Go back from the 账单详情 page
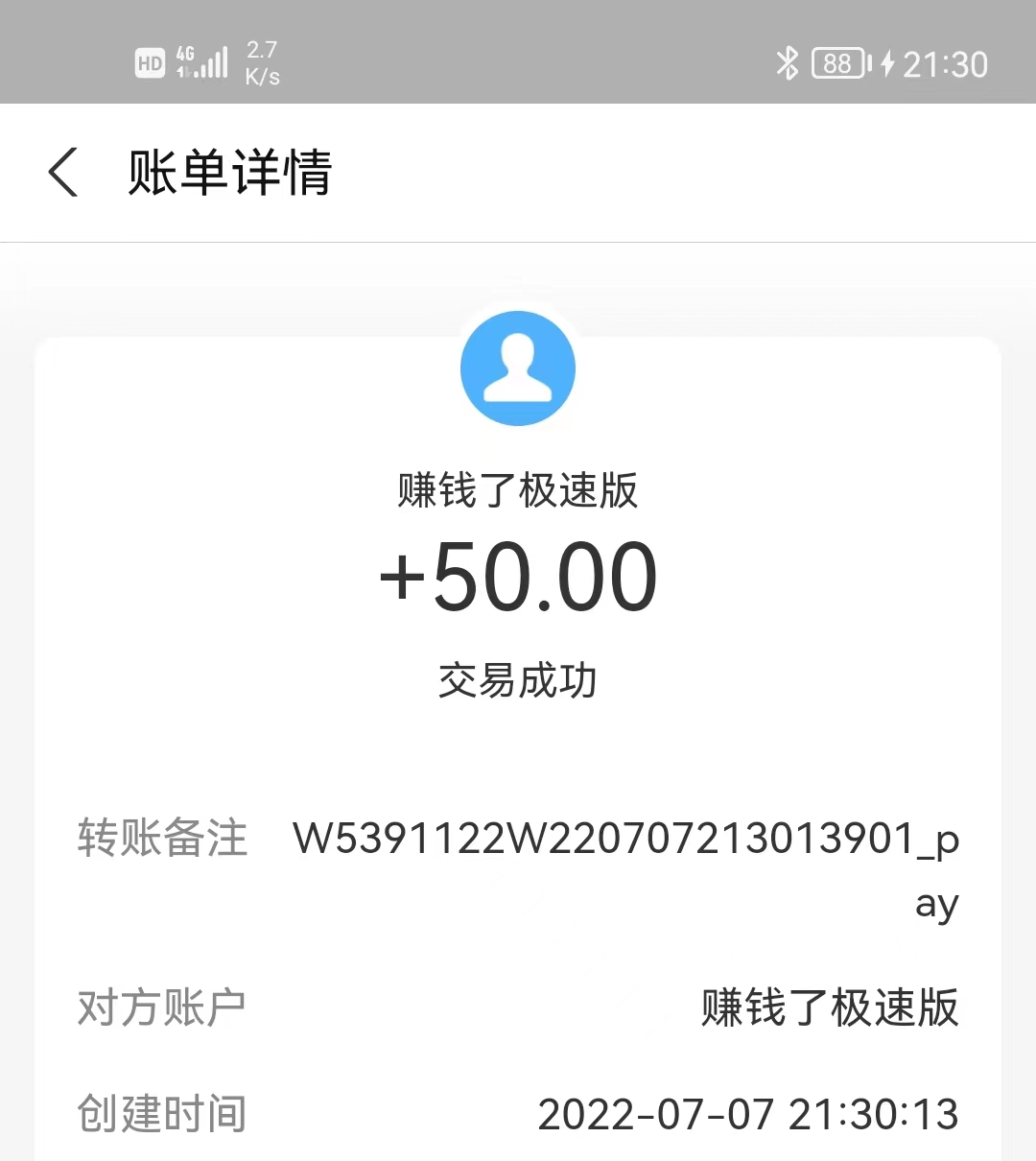Viewport: 1036px width, 1161px height. tap(63, 173)
